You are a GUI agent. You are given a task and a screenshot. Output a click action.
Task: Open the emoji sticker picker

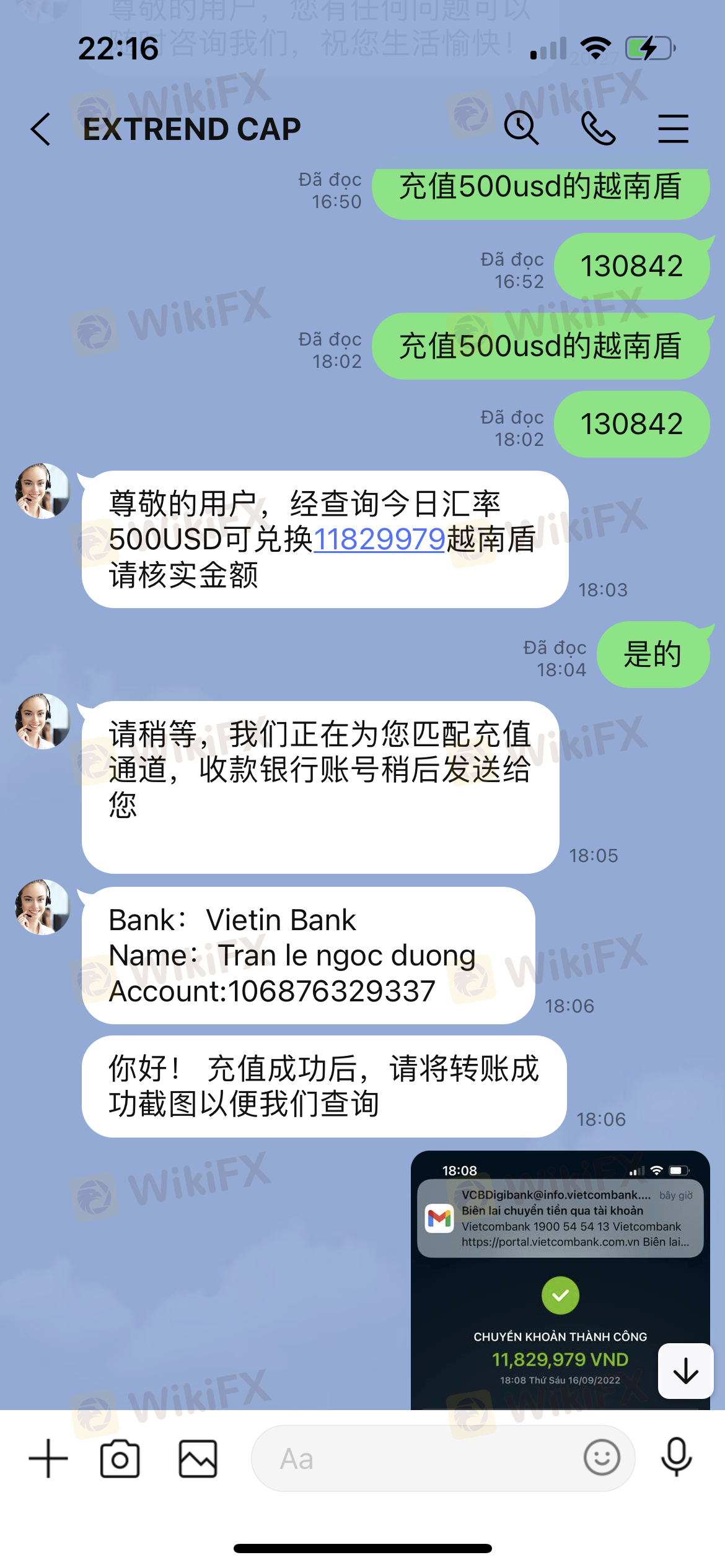pos(601,1458)
